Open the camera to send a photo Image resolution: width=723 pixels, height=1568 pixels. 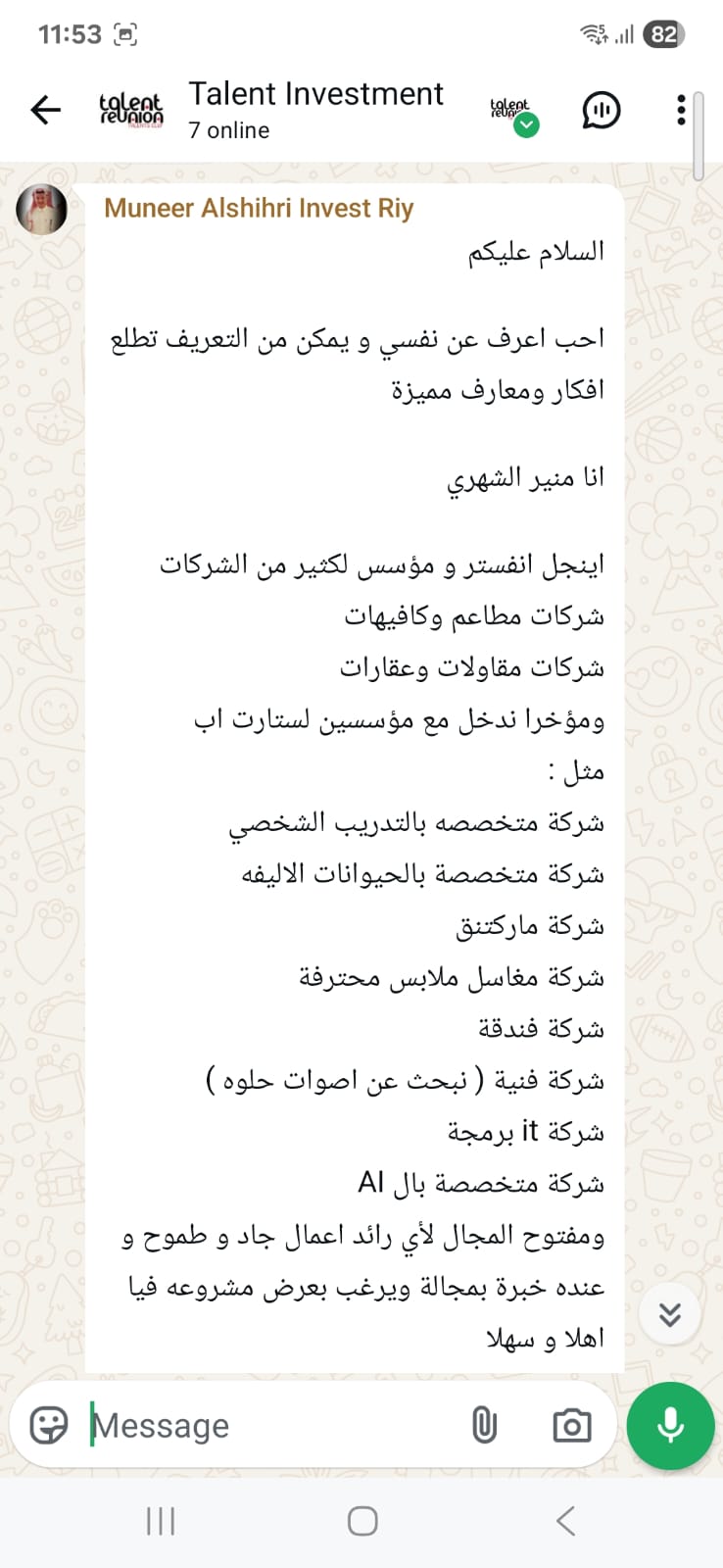pos(571,1425)
